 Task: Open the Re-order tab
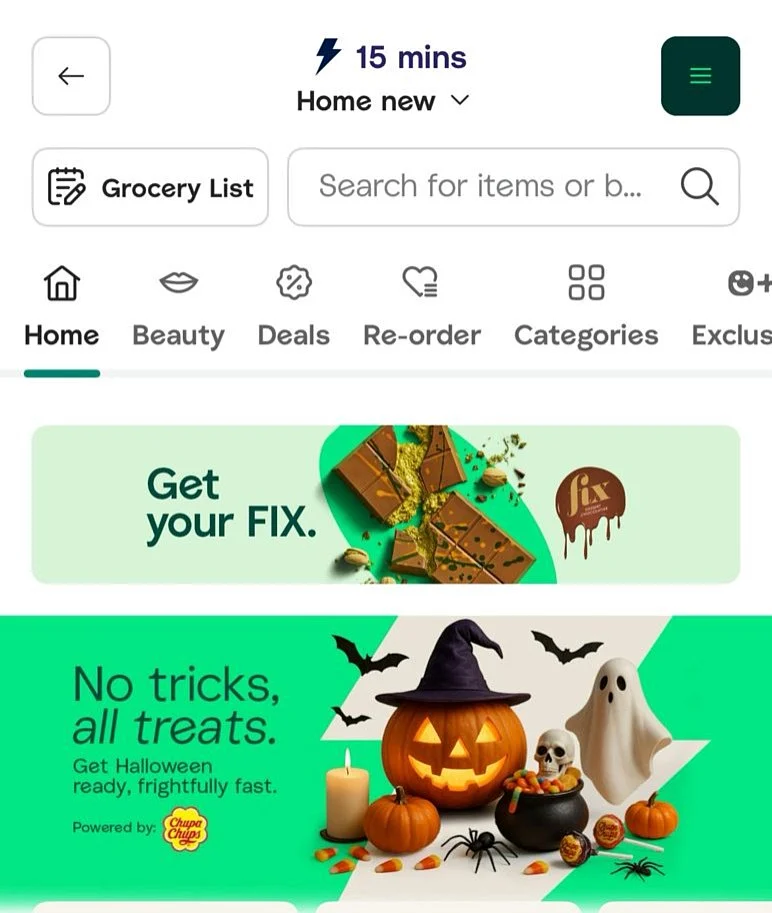coord(421,308)
